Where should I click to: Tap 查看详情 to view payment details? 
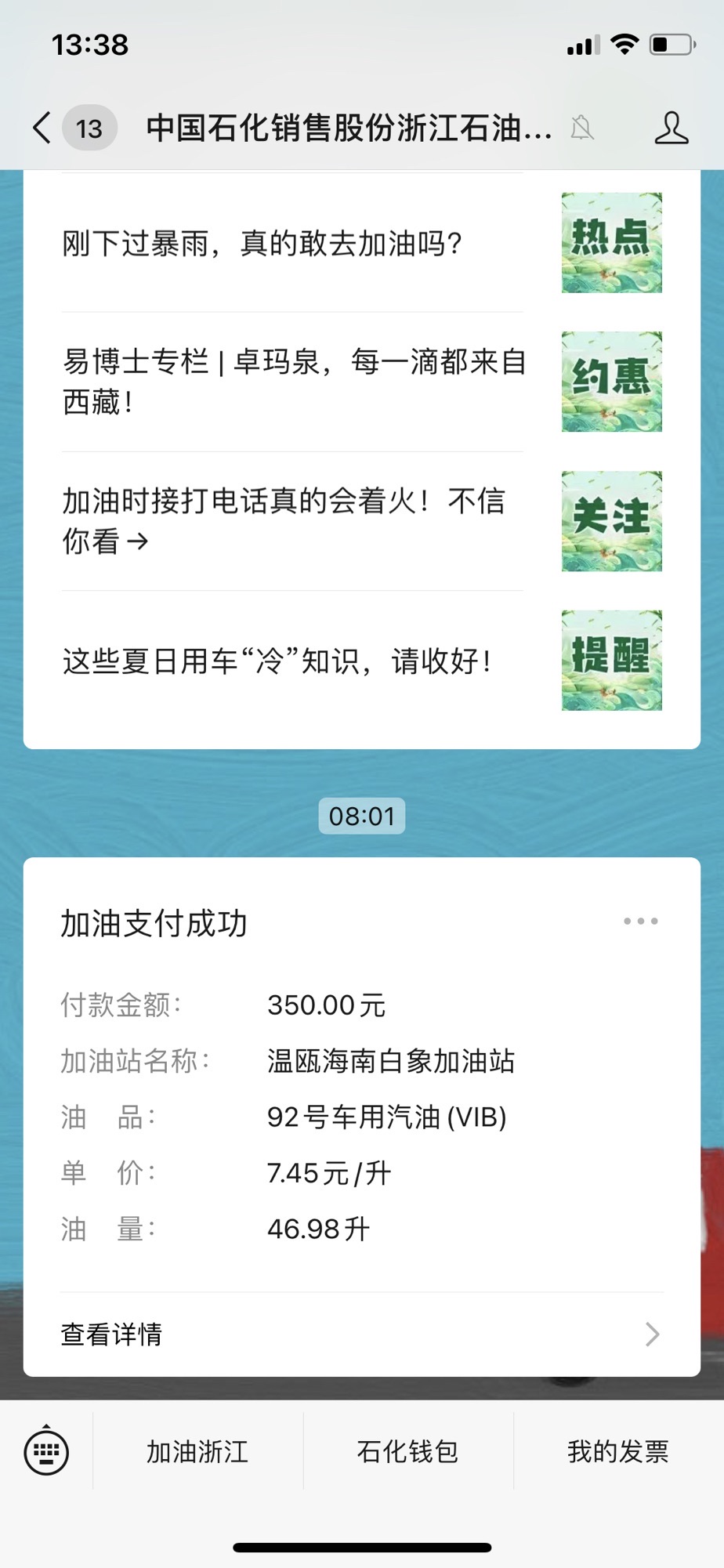click(x=360, y=1334)
